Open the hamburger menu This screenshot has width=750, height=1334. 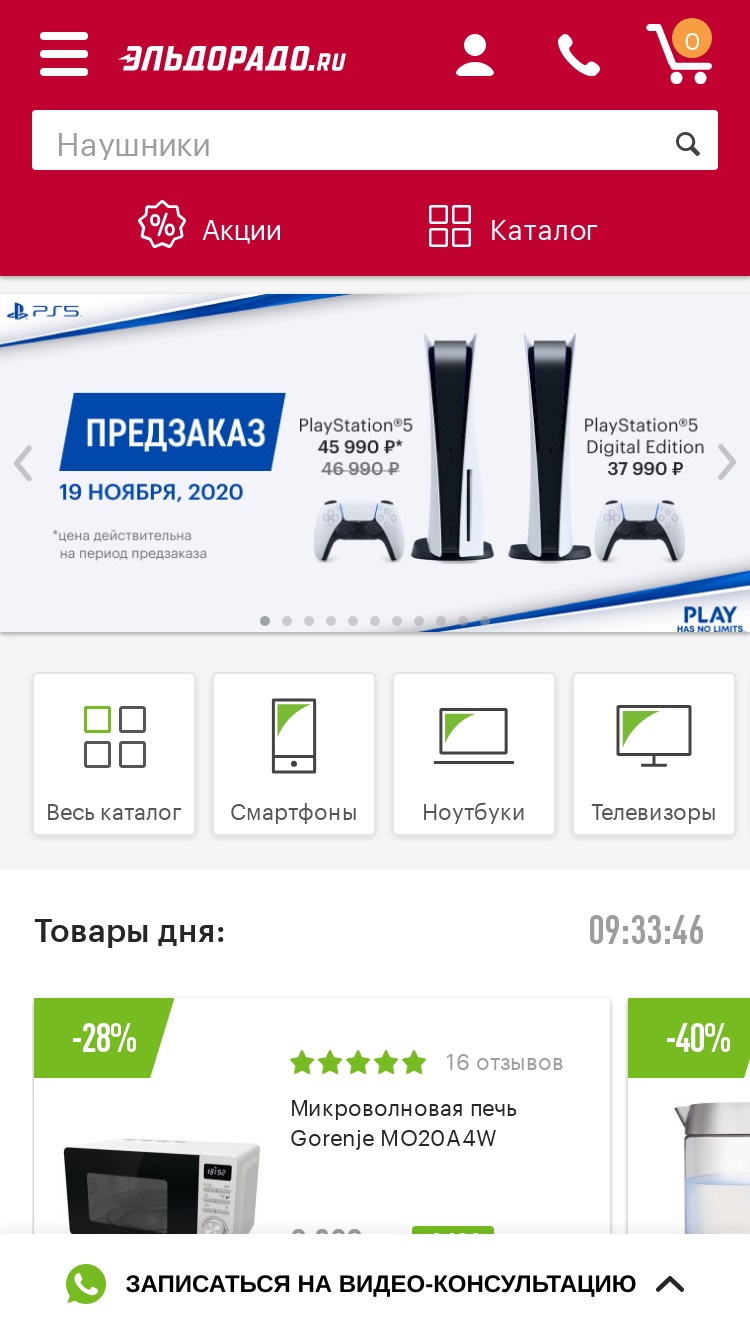tap(64, 54)
